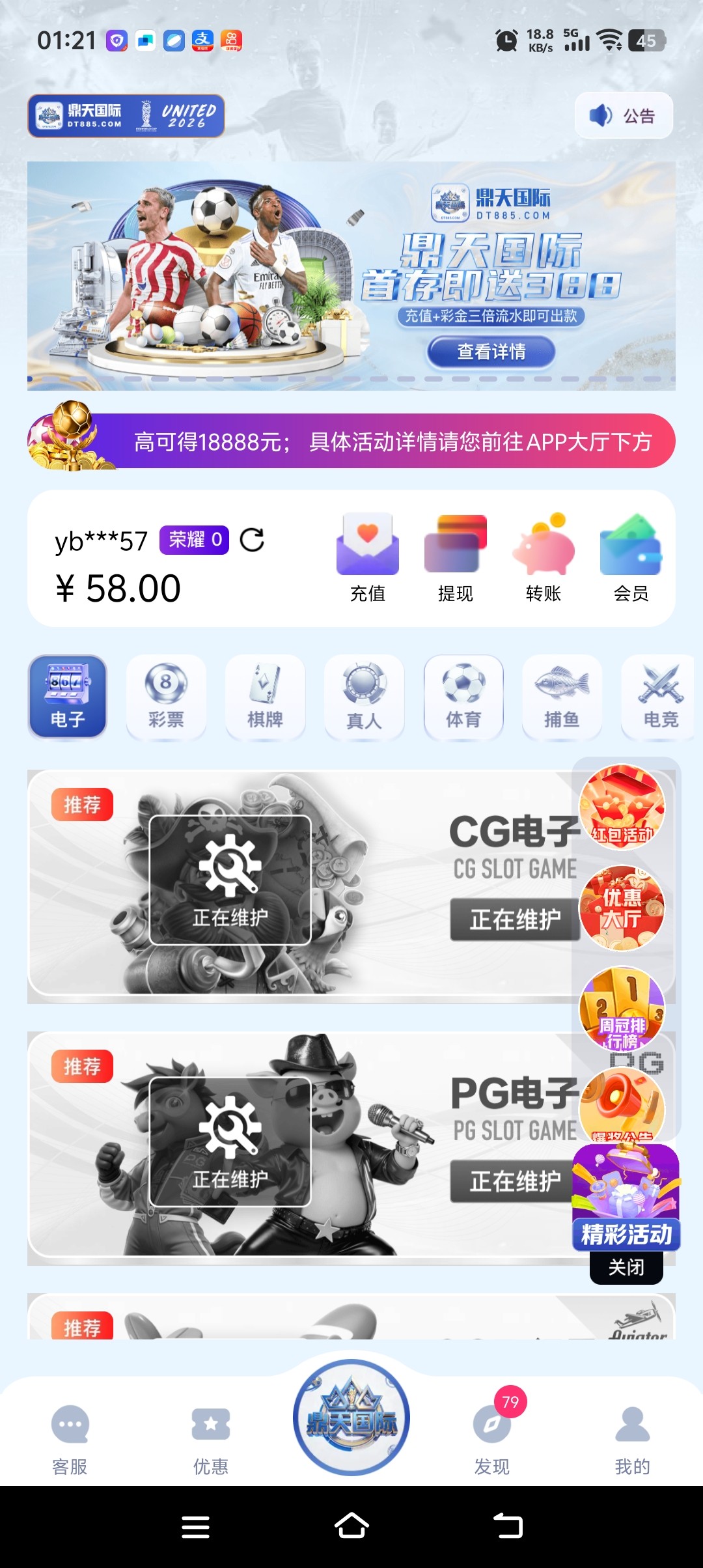Tap 查看详情 on the promo banner
This screenshot has width=703, height=1568.
pos(491,352)
